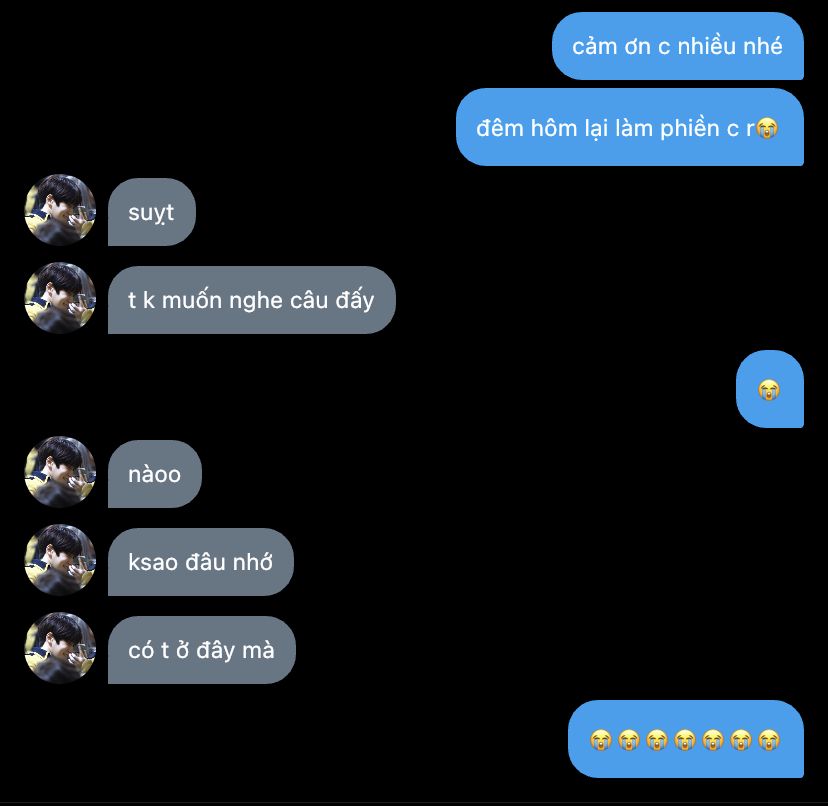The width and height of the screenshot is (828, 806).
Task: Open the avatar beside "có t ở đây mà"
Action: pos(60,649)
